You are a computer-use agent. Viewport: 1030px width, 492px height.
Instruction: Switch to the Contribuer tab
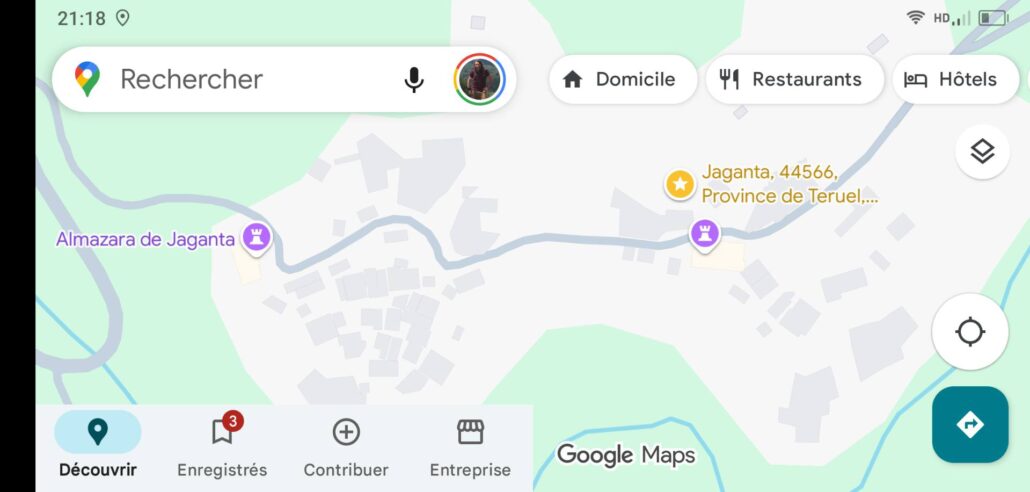tap(346, 446)
